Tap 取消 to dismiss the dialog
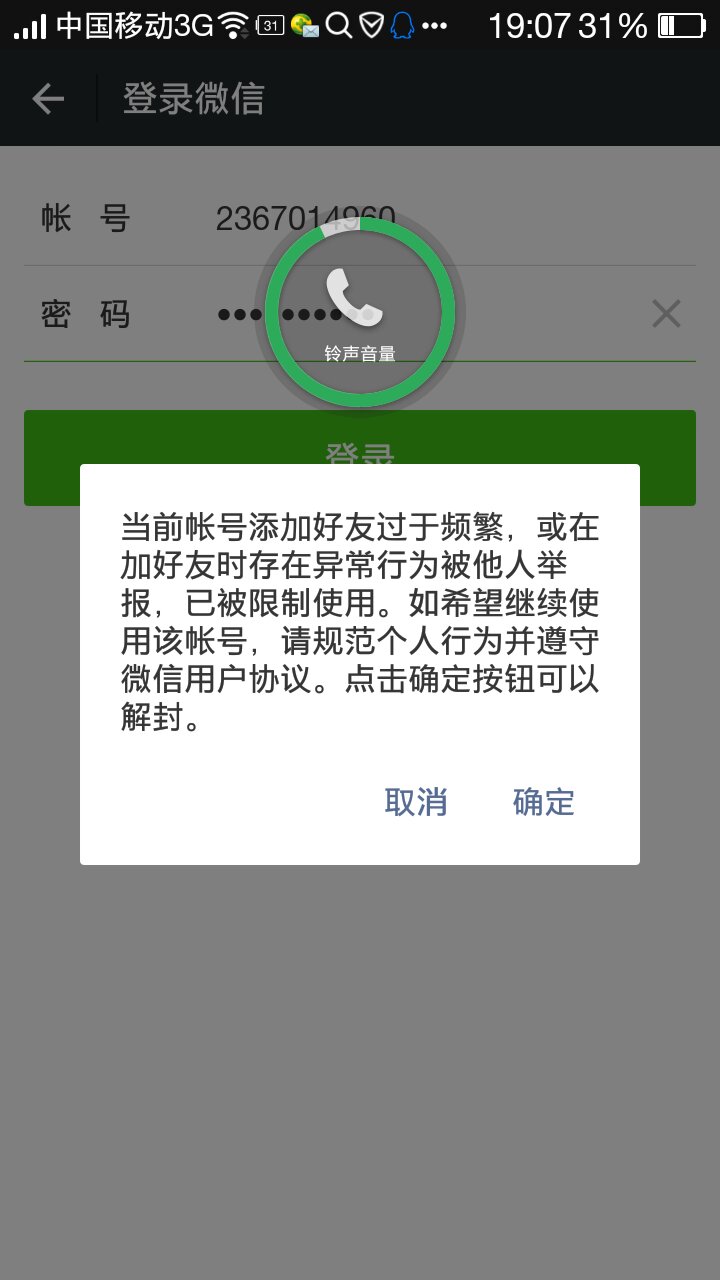Viewport: 720px width, 1280px height. click(416, 802)
